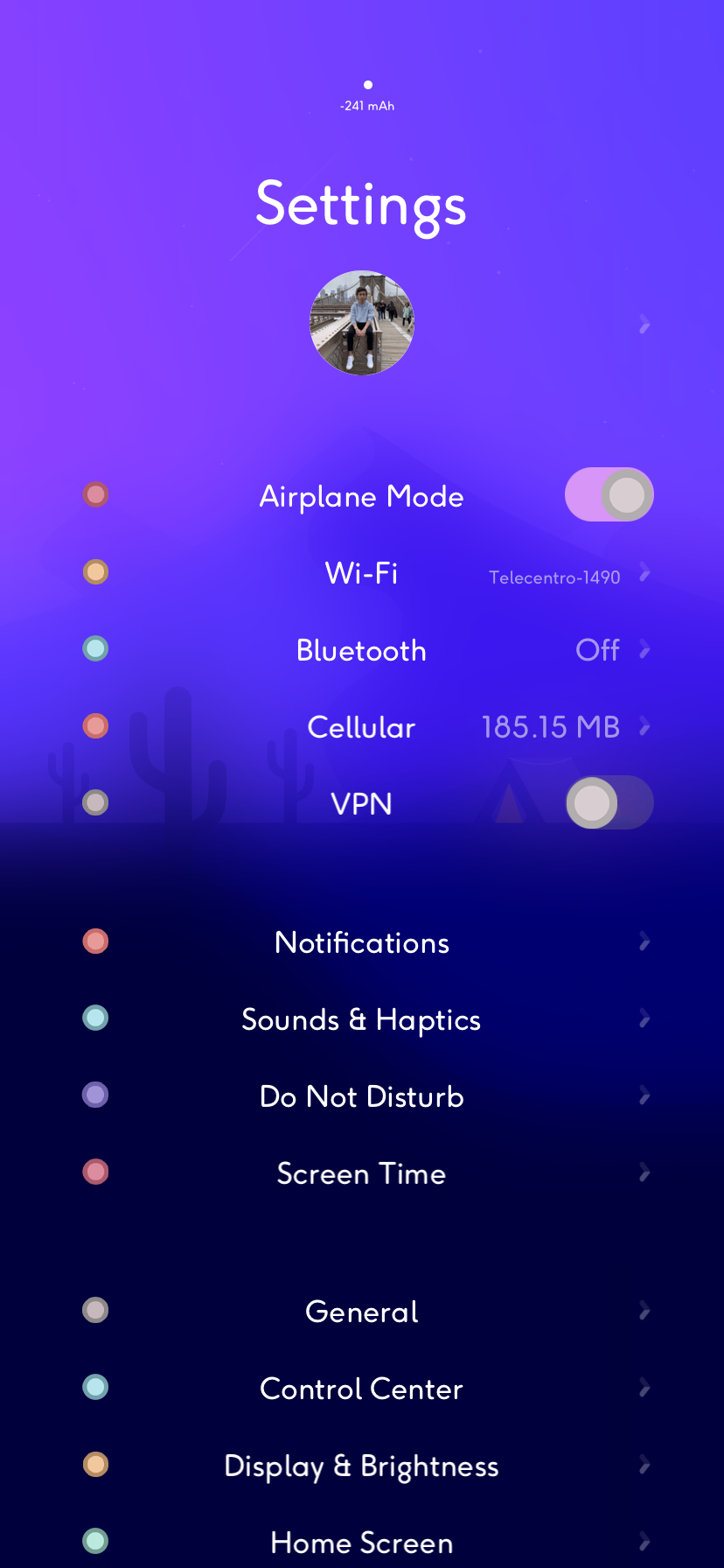Open Wi-Fi settings

[362, 573]
